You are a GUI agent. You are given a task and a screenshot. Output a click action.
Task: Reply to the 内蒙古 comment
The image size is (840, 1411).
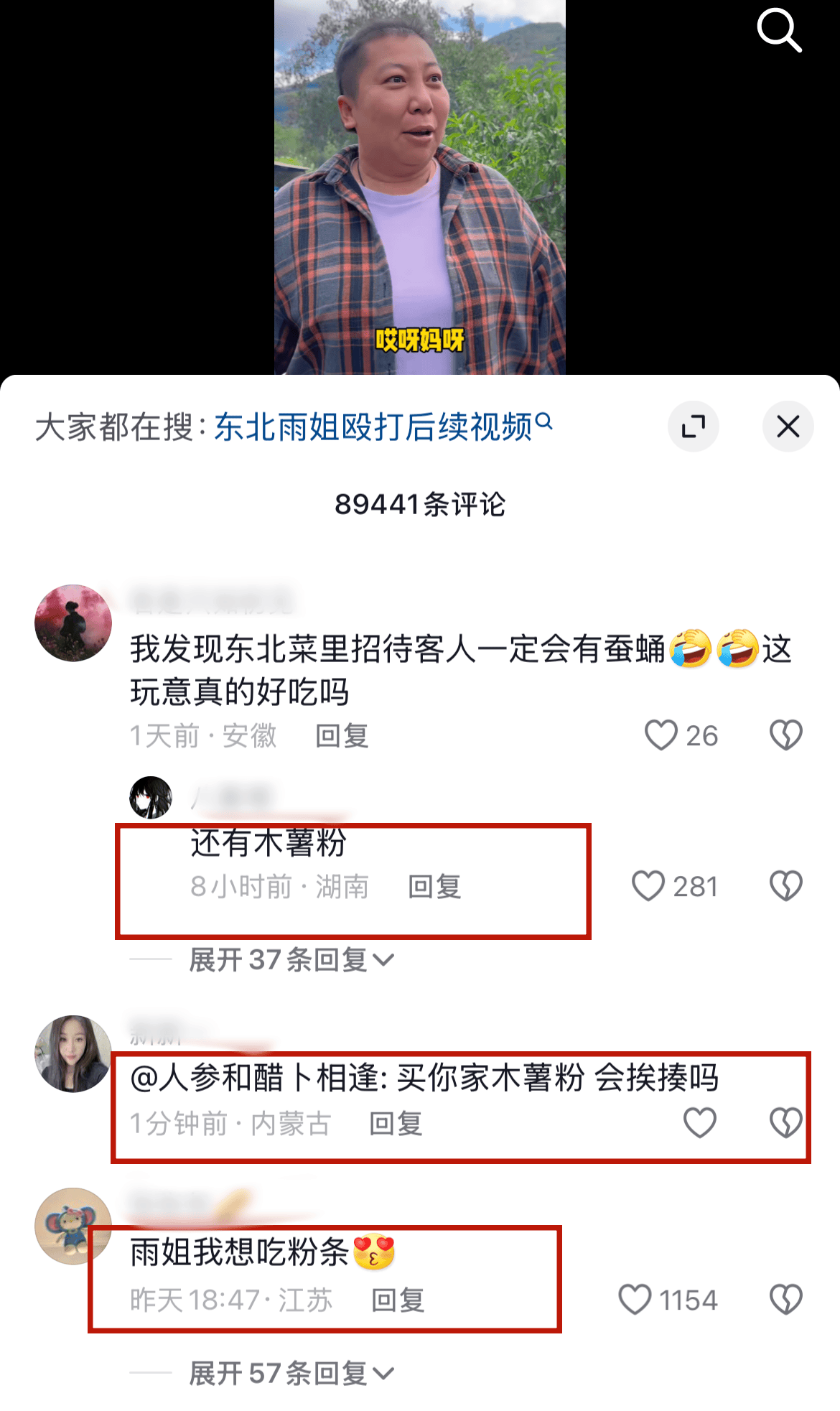point(396,1124)
